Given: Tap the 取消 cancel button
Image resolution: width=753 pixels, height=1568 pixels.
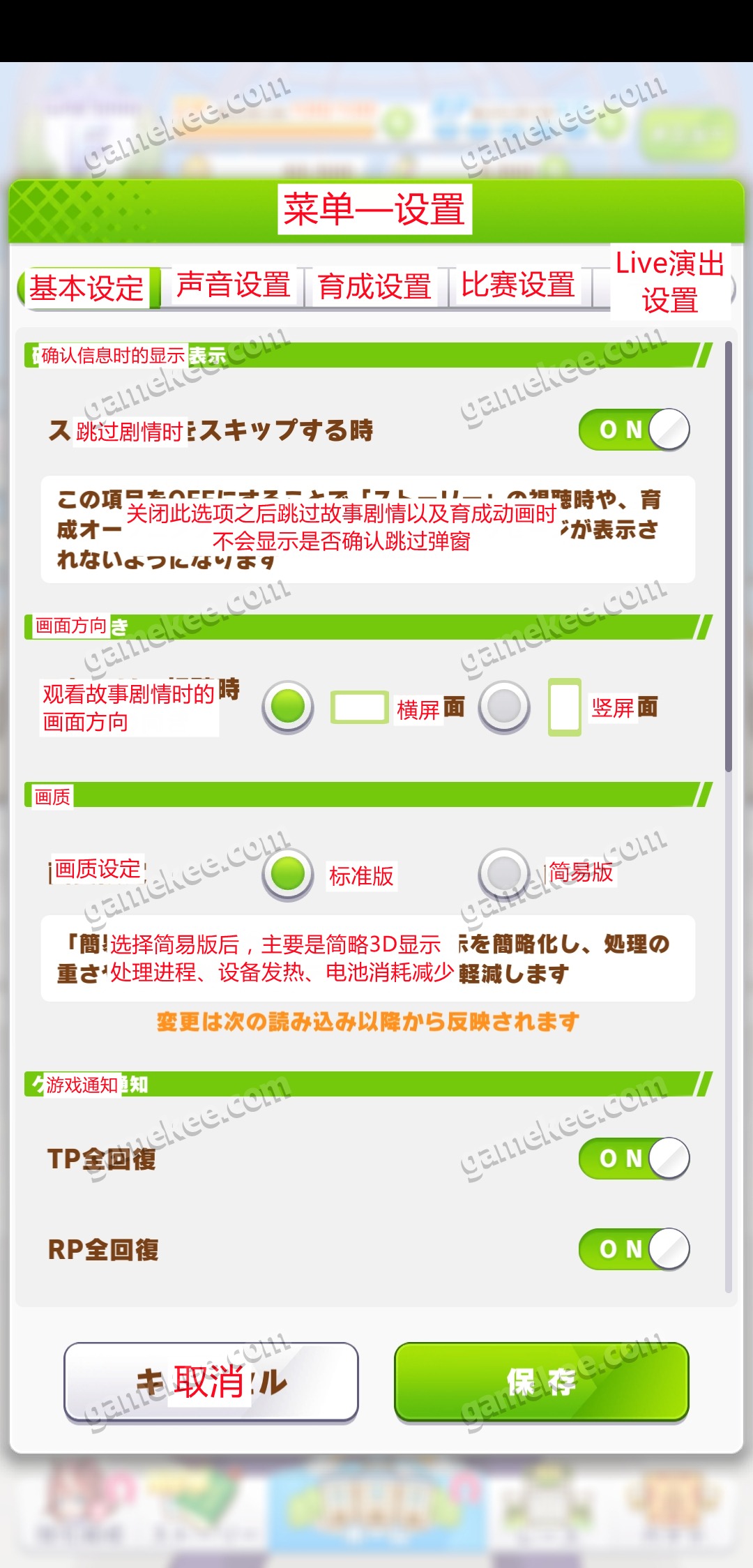Looking at the screenshot, I should click(211, 1382).
